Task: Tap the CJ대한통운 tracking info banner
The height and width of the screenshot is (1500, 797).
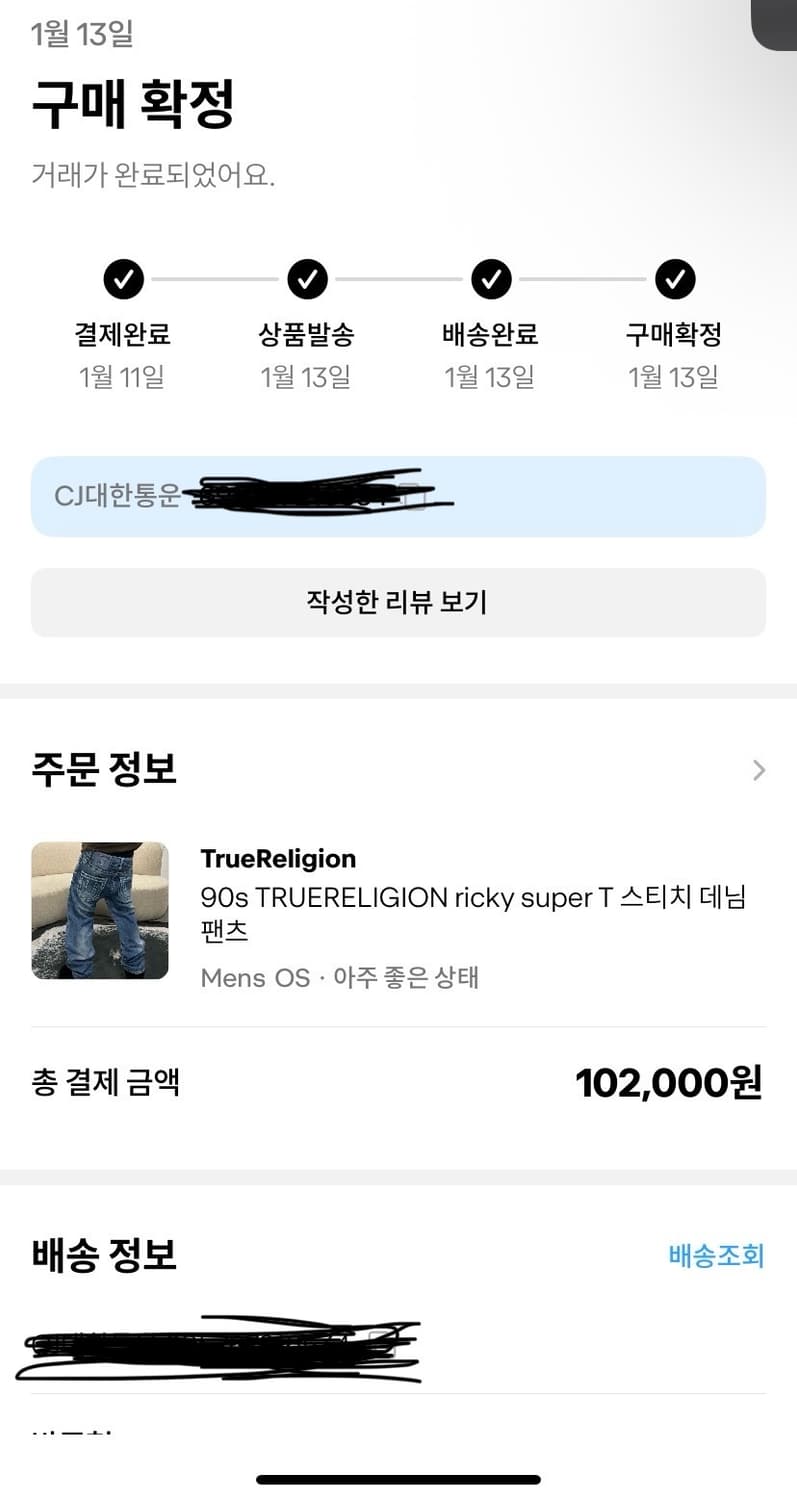Action: [398, 496]
